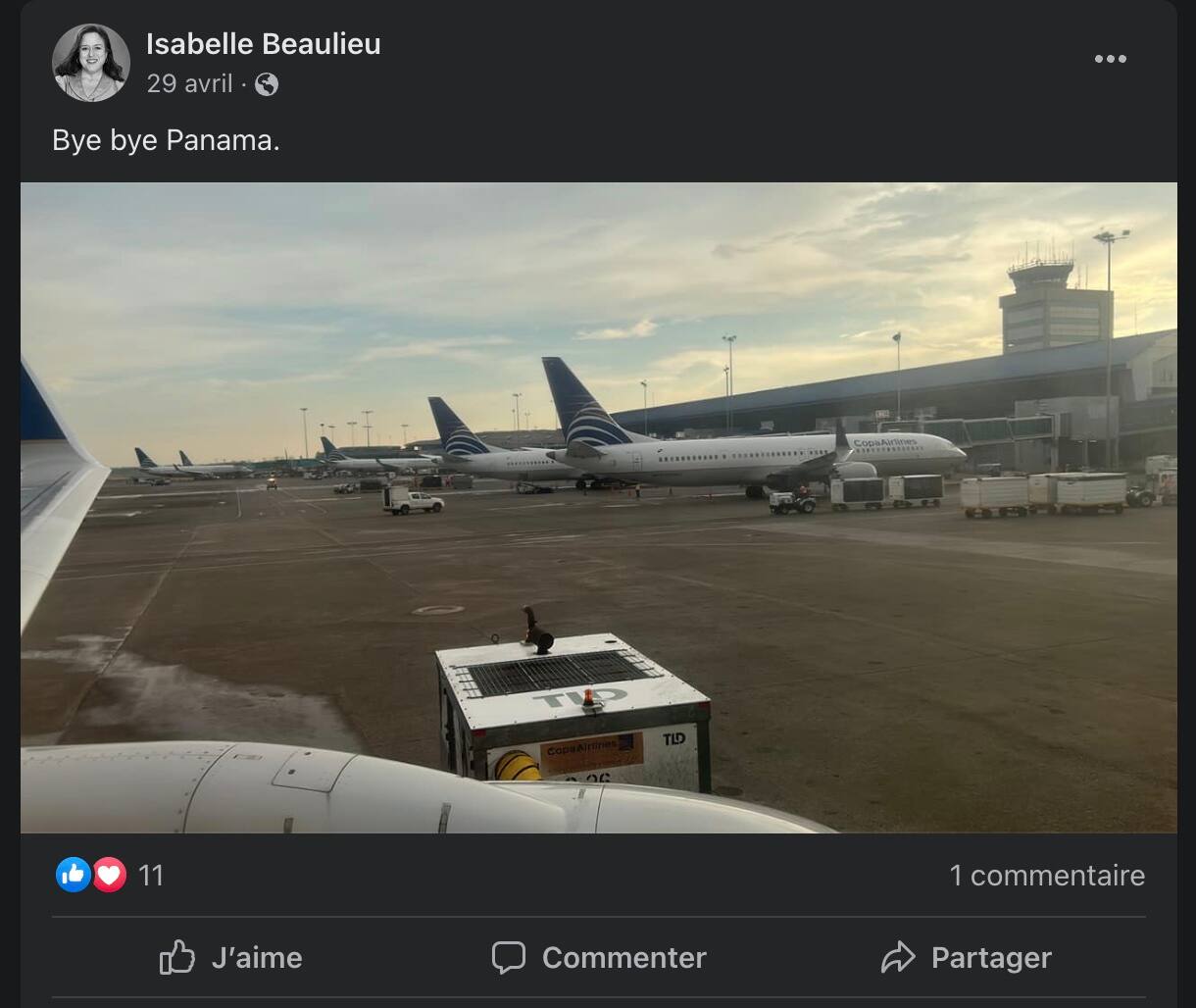Open the post's 29 avril timestamp
Screen dimensions: 1196x1008
[x=189, y=84]
